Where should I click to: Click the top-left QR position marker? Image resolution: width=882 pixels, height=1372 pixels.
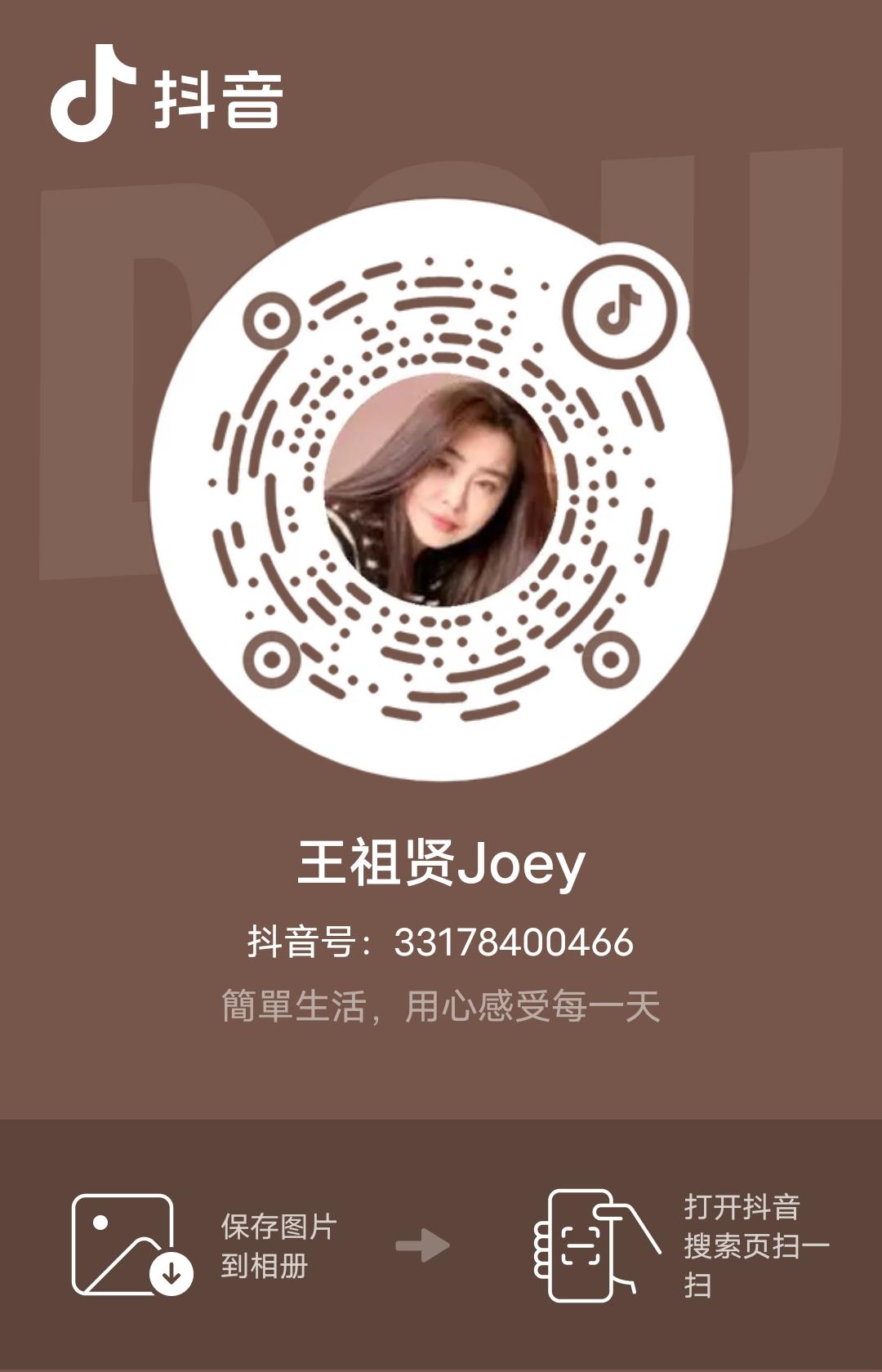coord(274,318)
